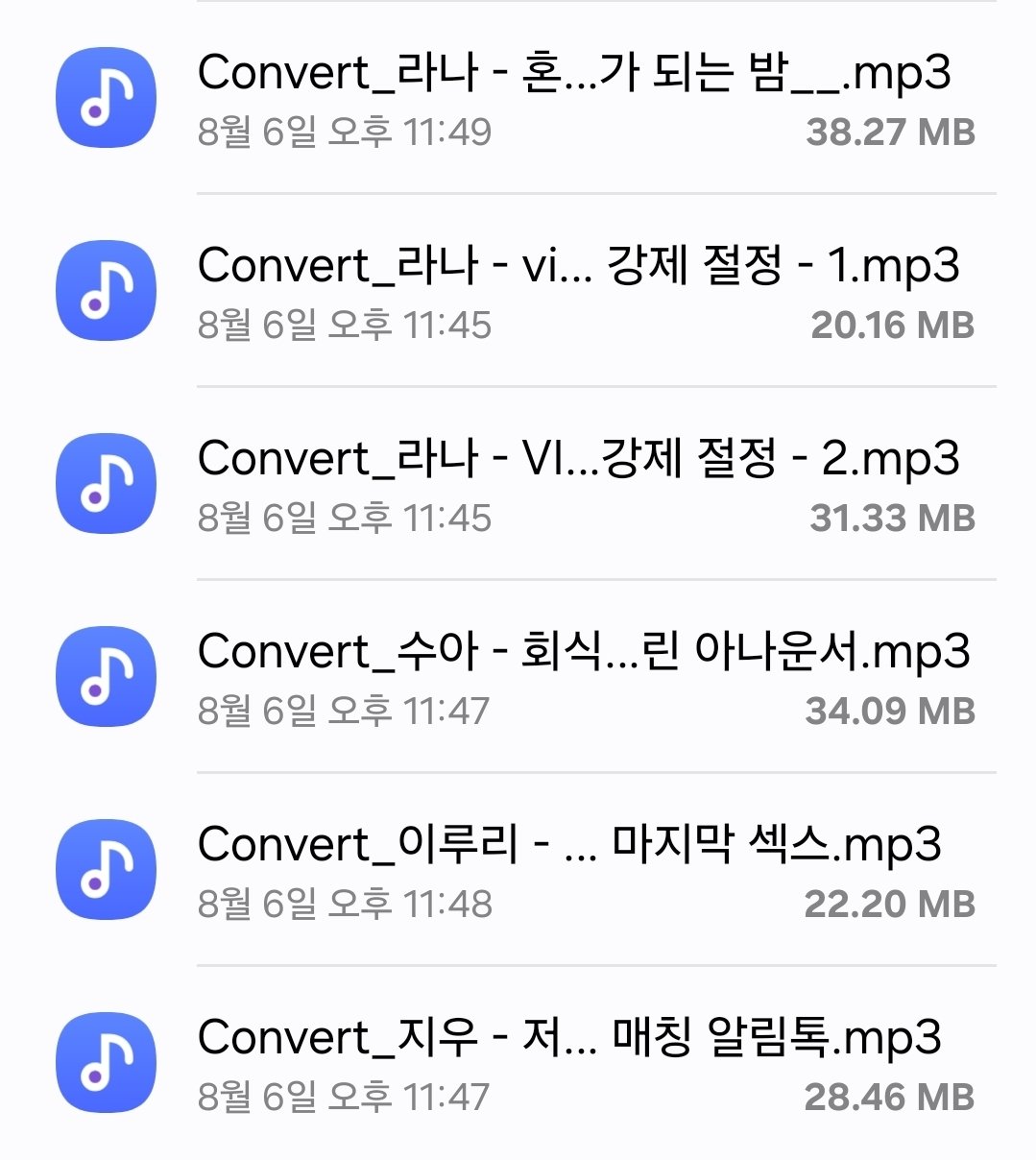Viewport: 1036px width, 1160px height.
Task: Select the row of the 31.33 MB file
Action: 518,484
